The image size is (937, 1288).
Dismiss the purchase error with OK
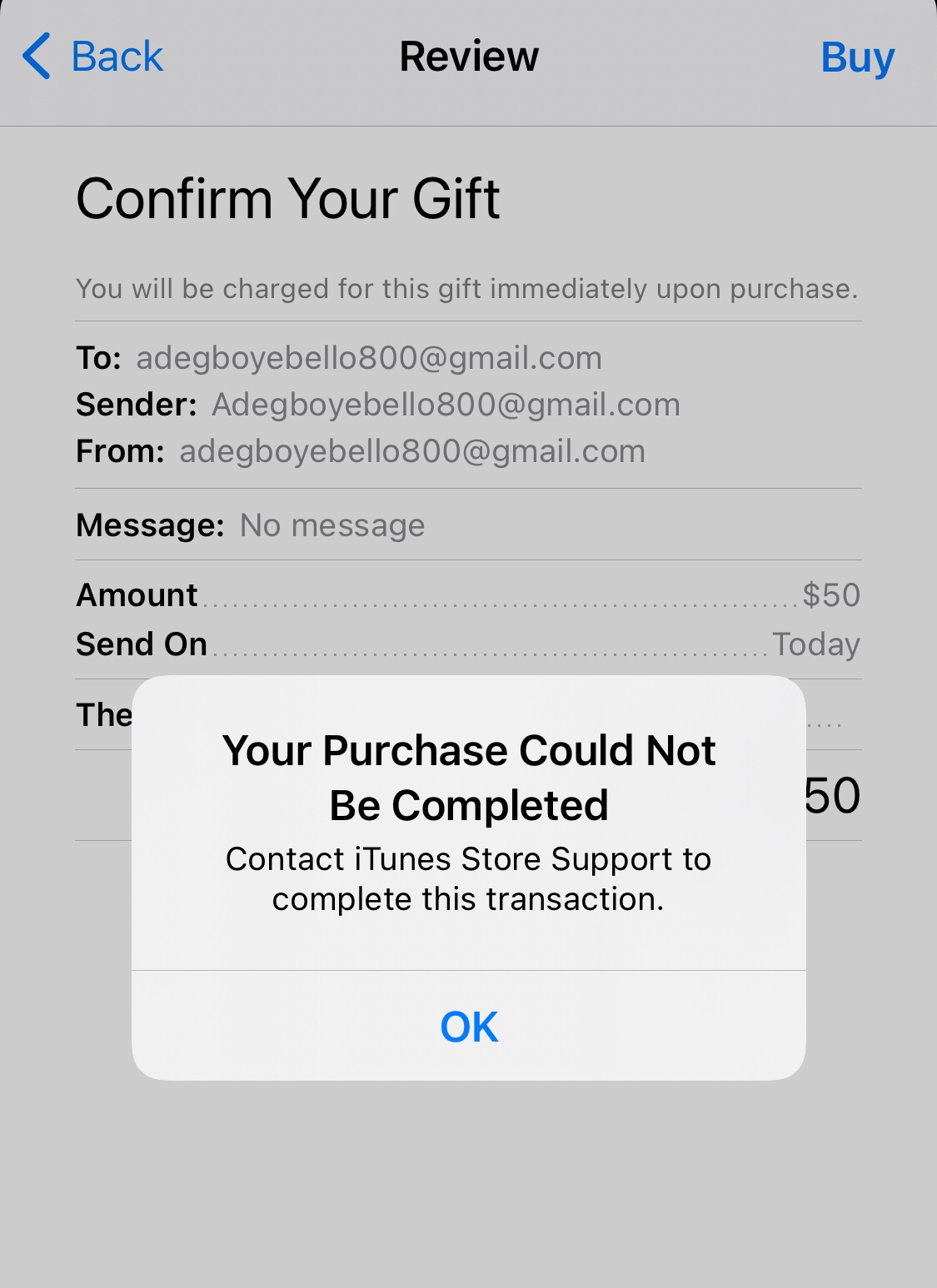click(469, 1027)
